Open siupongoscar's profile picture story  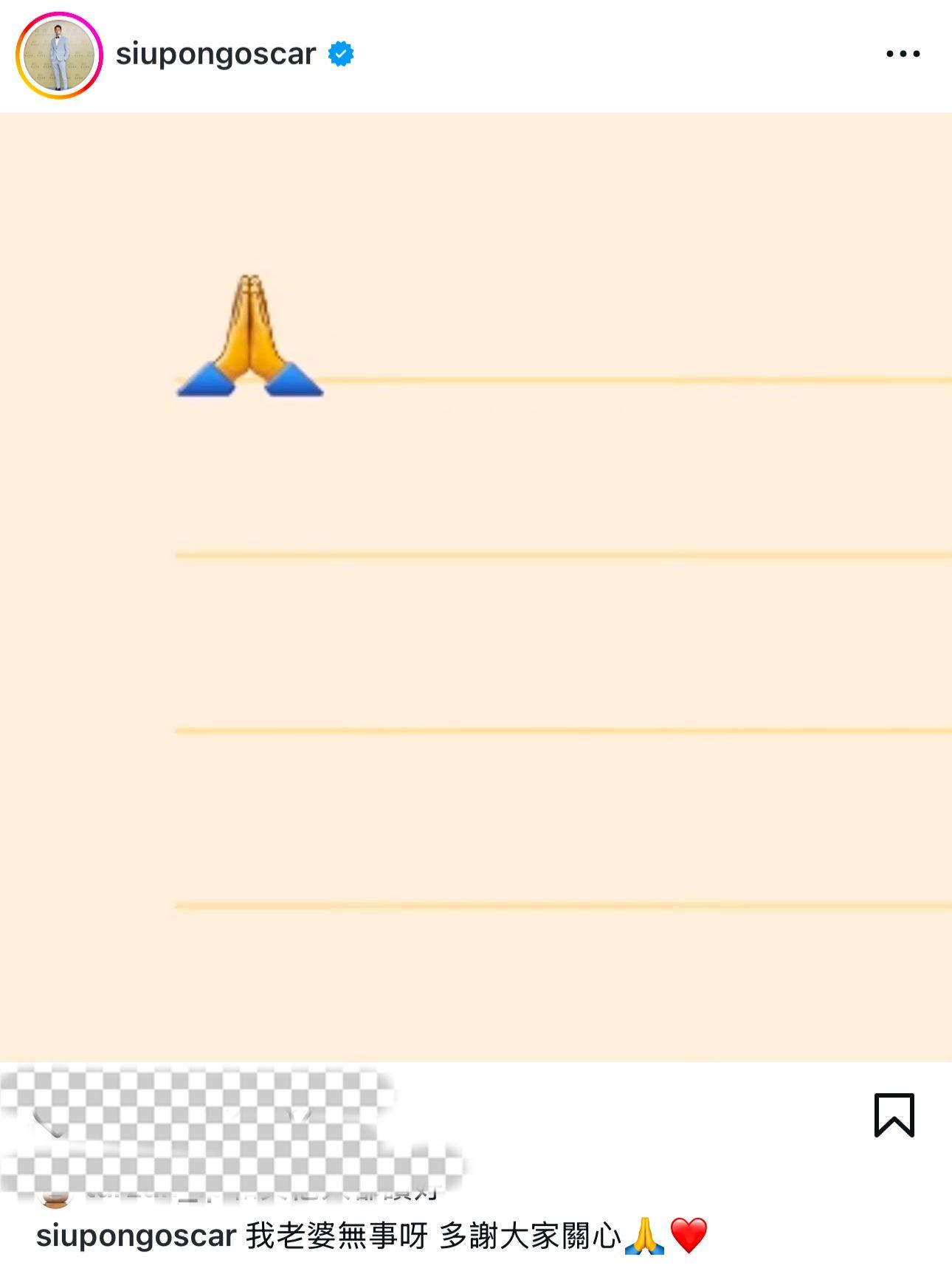pyautogui.click(x=59, y=55)
